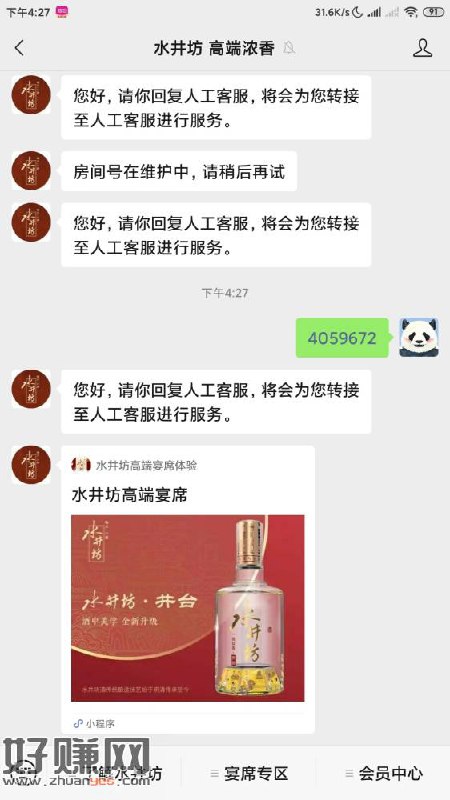Open the 水井坊高端宴席 mini program card
450x800 pixels.
(x=188, y=589)
